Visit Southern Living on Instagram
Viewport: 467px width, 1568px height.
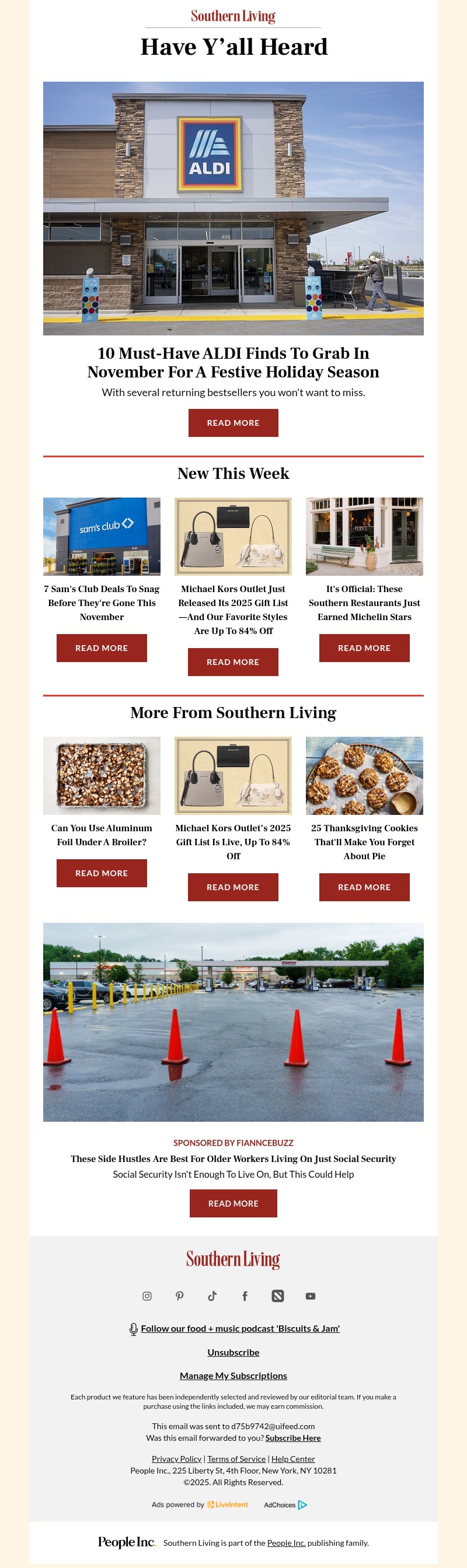pyautogui.click(x=147, y=1296)
